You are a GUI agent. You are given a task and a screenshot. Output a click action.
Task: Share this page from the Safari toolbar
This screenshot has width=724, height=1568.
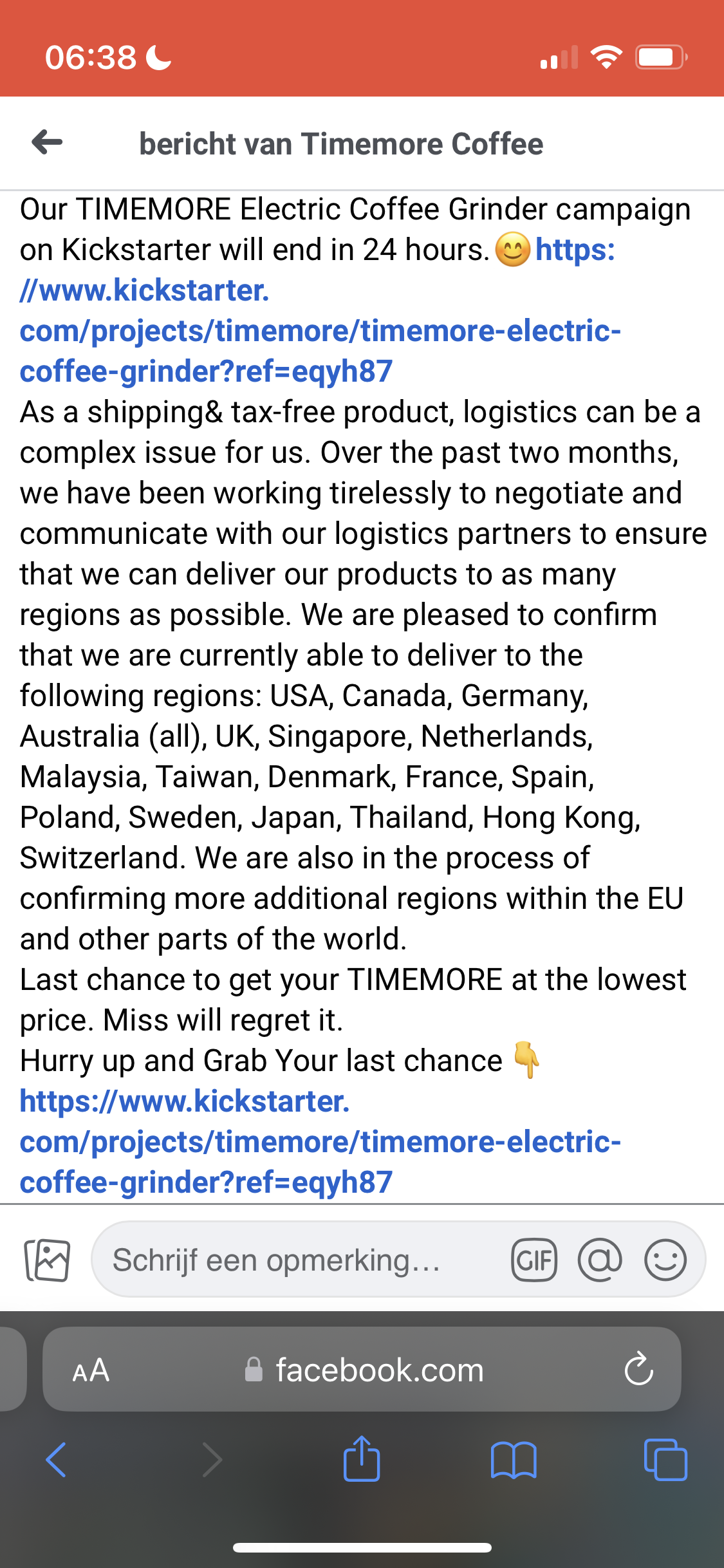tap(362, 1459)
